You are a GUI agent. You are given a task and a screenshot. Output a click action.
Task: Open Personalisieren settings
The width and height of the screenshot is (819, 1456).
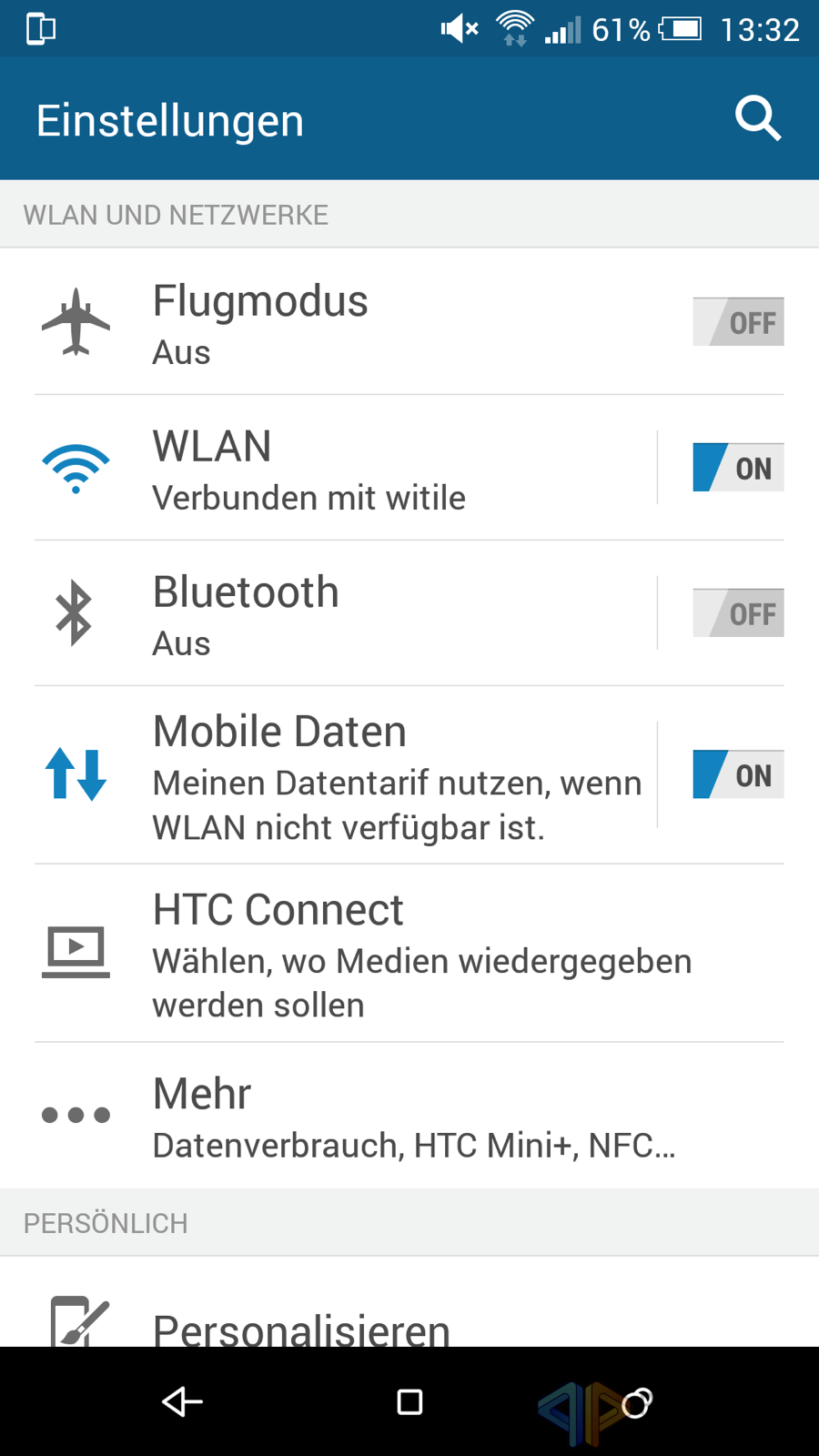409,1302
